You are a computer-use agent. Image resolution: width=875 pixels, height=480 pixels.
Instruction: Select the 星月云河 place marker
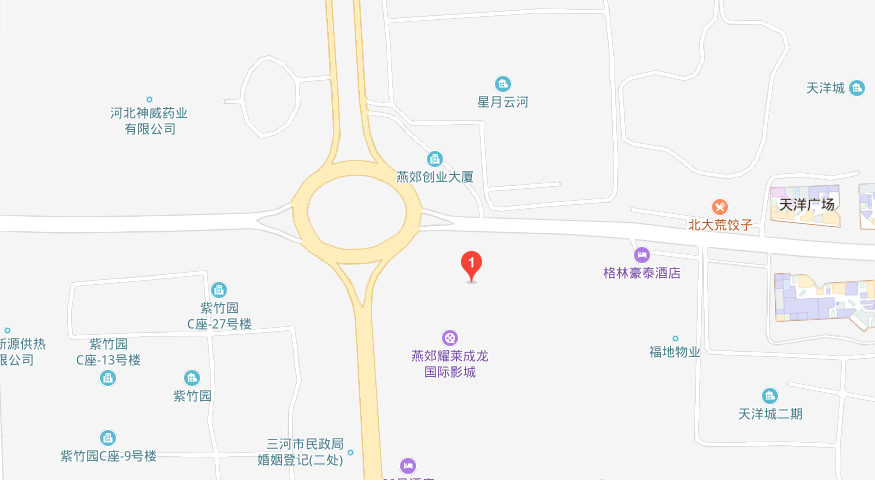503,84
